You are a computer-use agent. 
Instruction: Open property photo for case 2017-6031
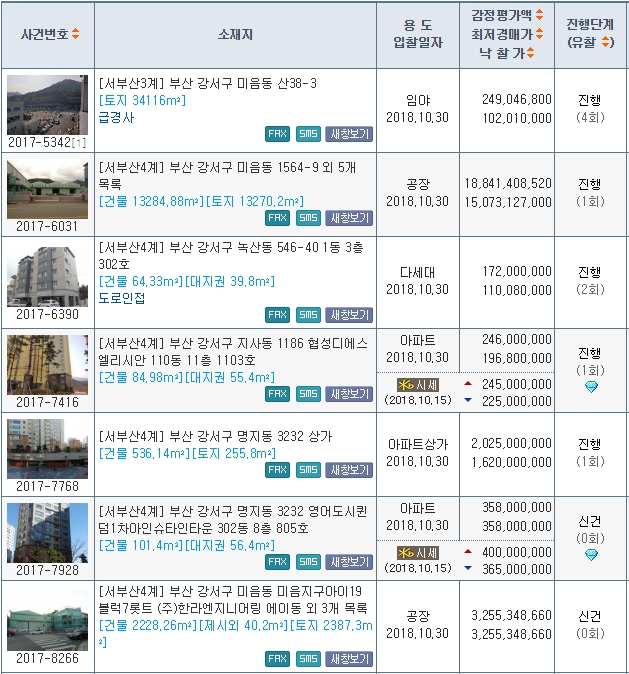[x=47, y=189]
